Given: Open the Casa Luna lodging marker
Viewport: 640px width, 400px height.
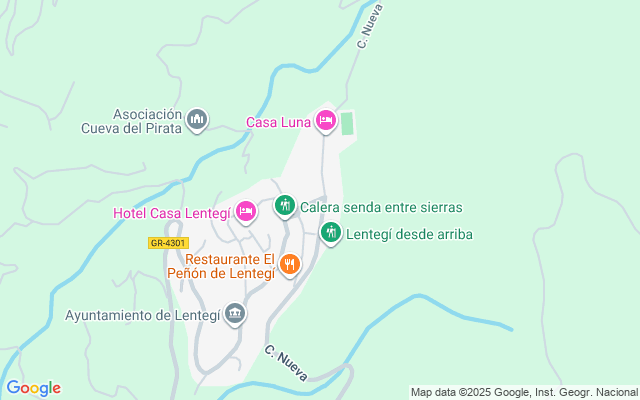Looking at the screenshot, I should click(x=325, y=121).
